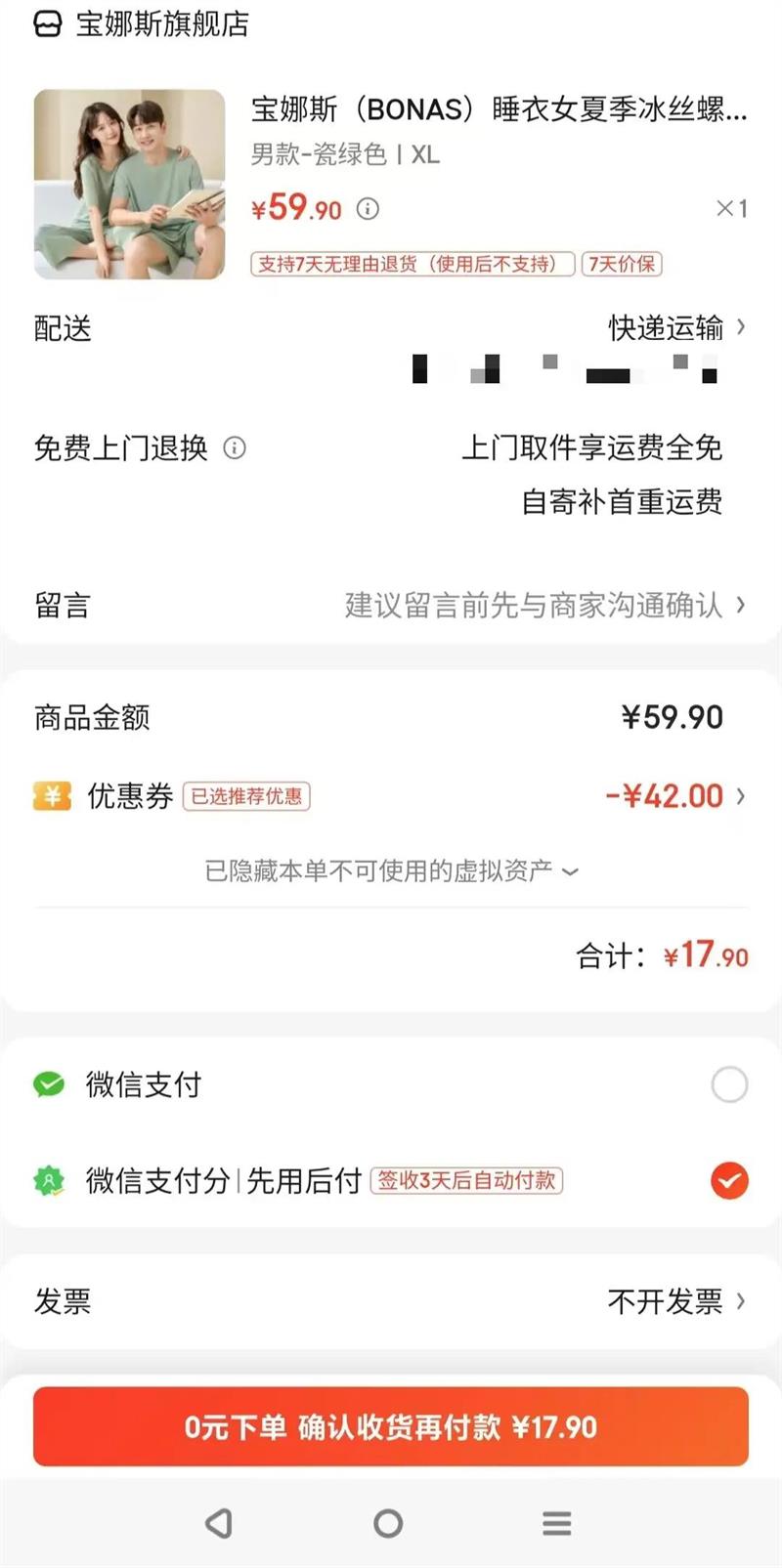Open the 配送 快递运输 delivery options
The height and width of the screenshot is (1568, 782).
tap(674, 328)
